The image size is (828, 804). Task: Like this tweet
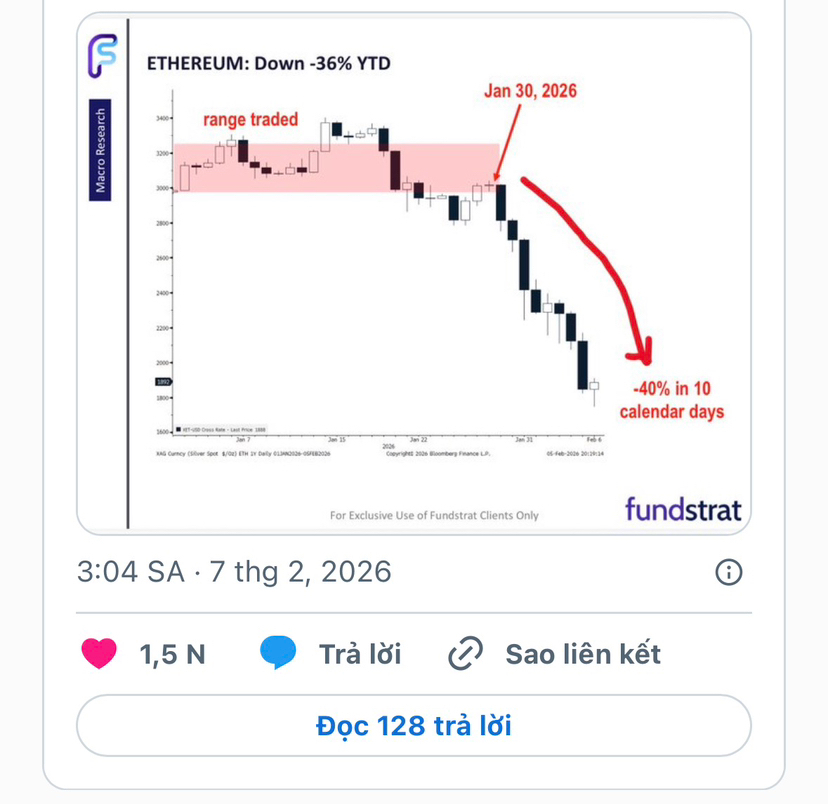[x=98, y=654]
